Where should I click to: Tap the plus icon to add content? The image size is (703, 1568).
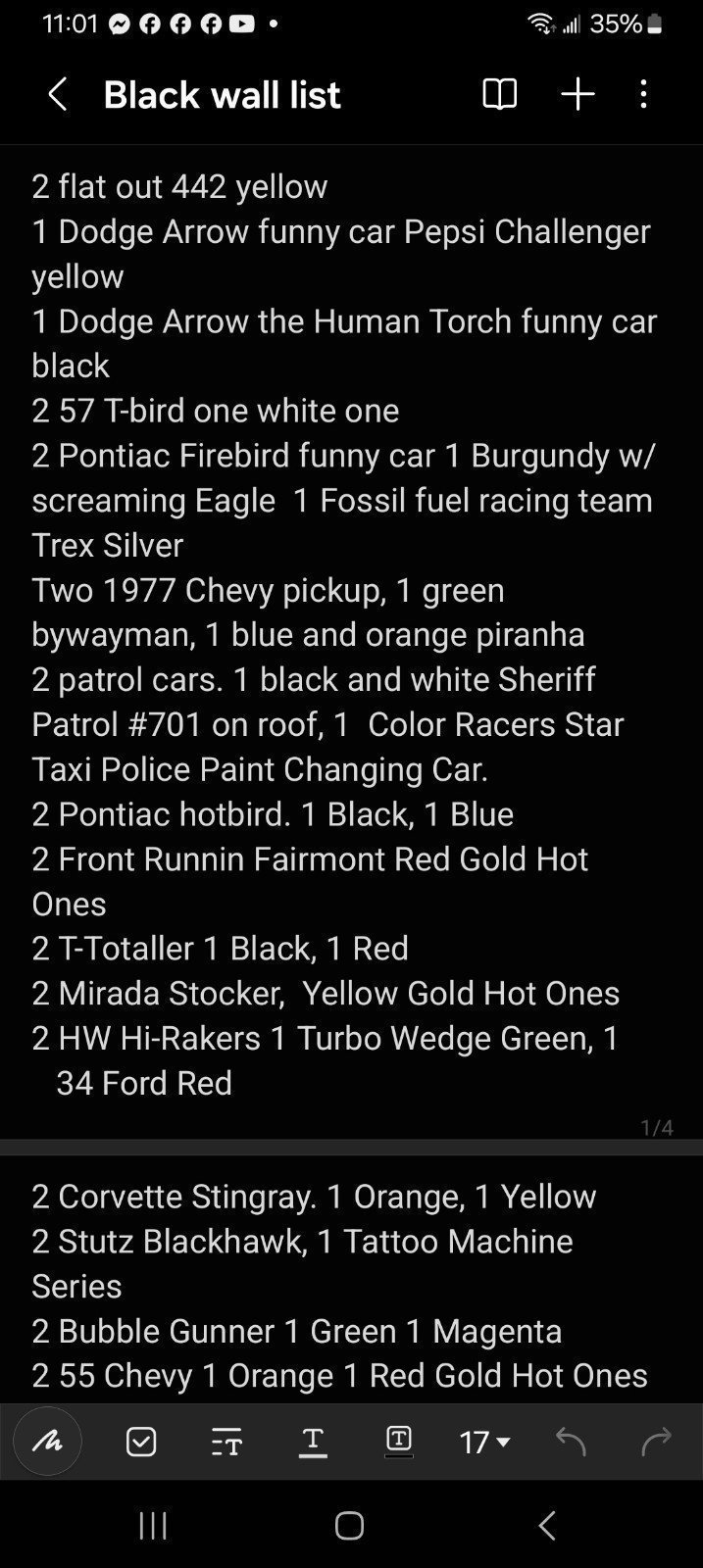[577, 95]
